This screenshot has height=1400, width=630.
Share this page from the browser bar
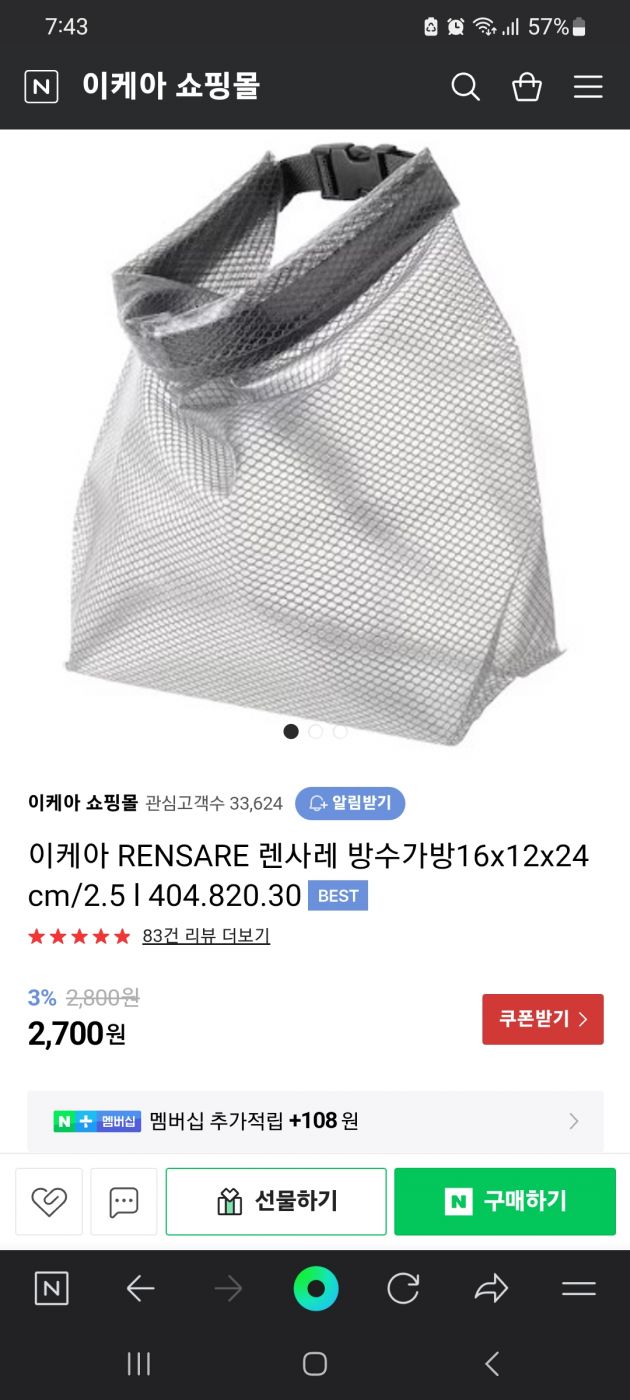point(491,1289)
